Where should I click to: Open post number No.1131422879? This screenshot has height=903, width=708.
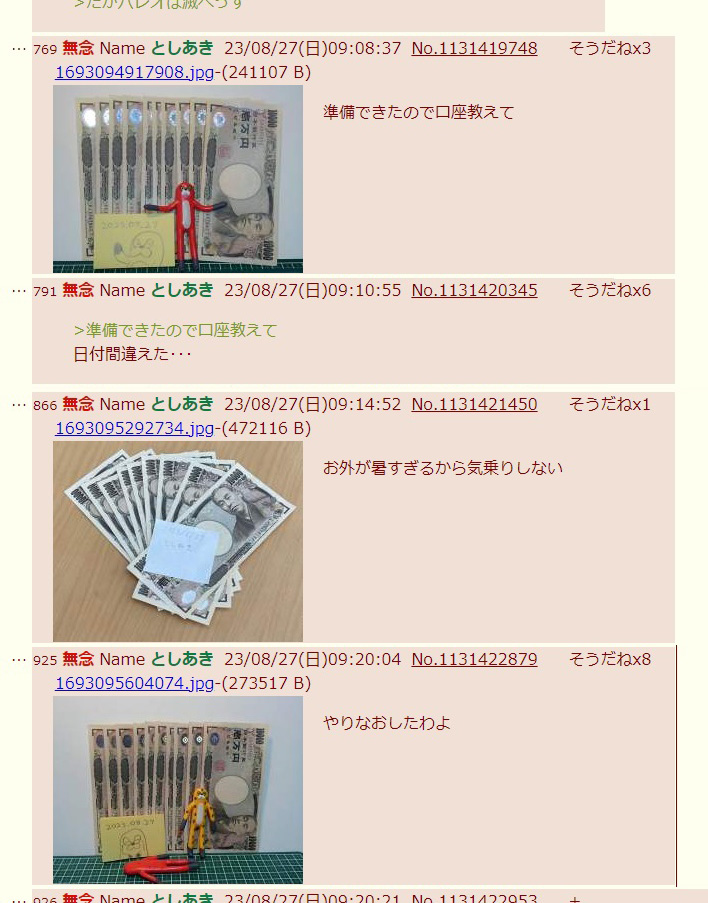pos(474,659)
